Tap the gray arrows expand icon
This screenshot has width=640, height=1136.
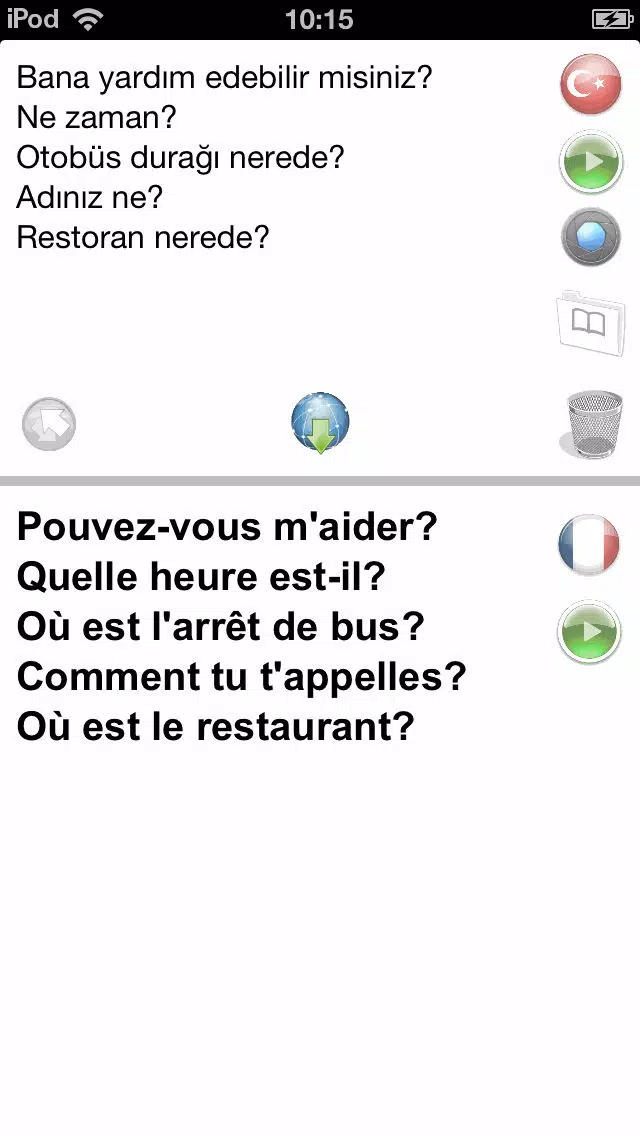(49, 425)
